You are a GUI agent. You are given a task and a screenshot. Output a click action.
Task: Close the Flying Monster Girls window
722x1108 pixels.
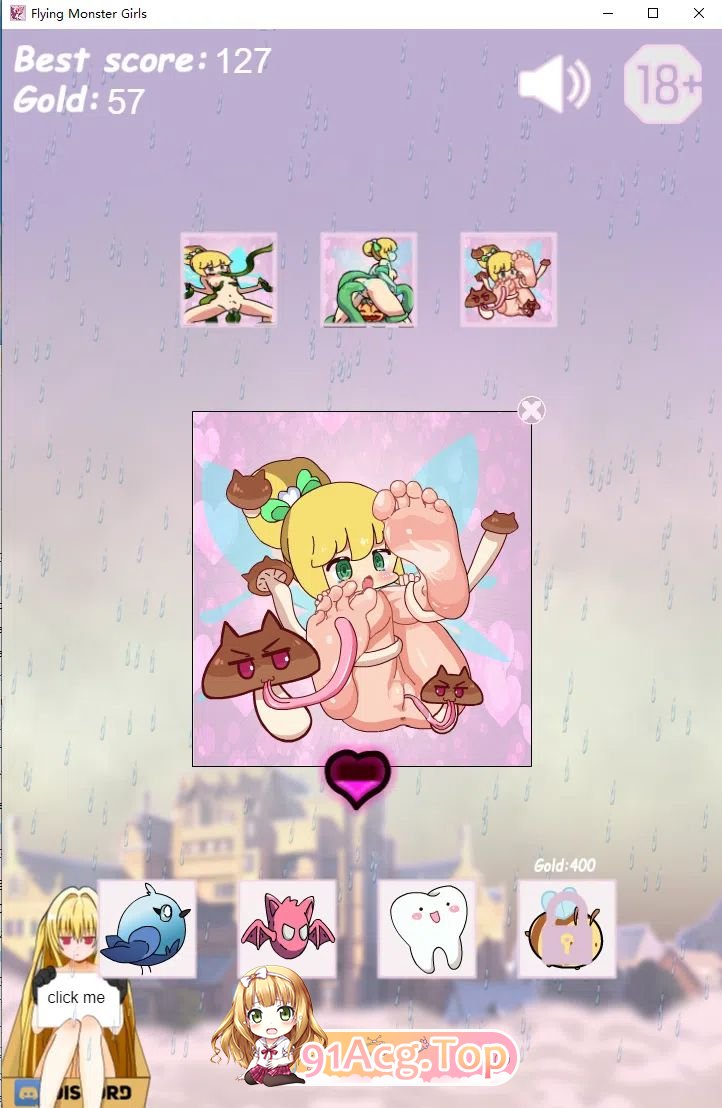click(x=698, y=14)
